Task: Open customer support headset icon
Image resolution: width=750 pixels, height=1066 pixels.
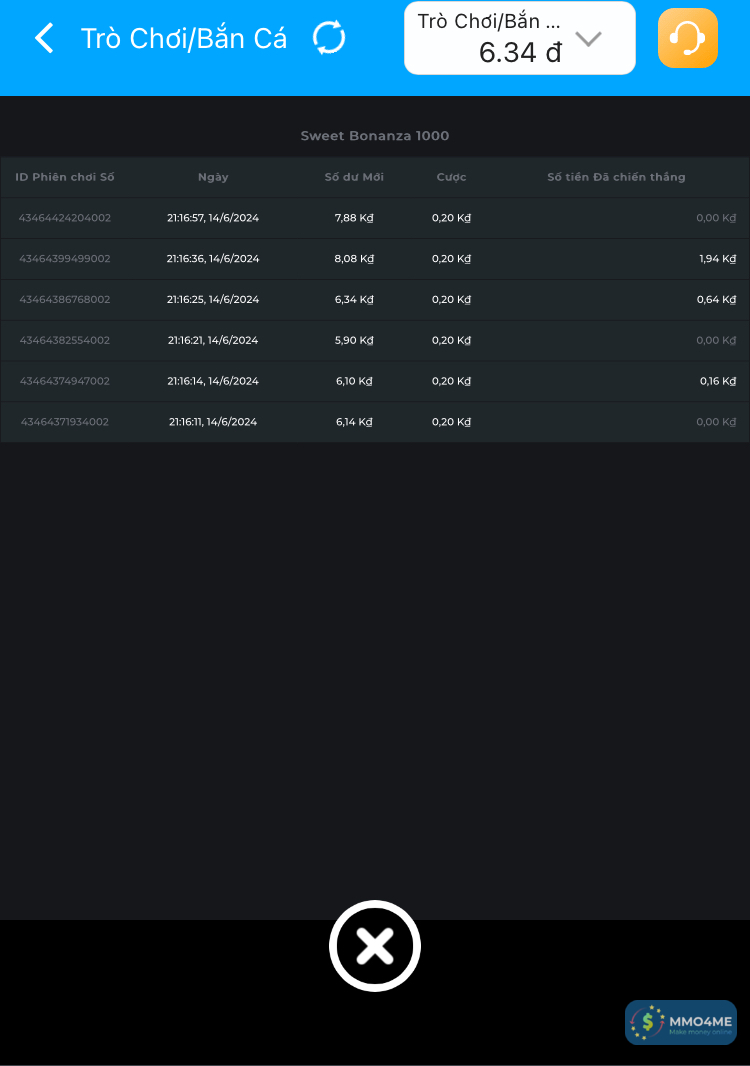Action: [x=688, y=38]
